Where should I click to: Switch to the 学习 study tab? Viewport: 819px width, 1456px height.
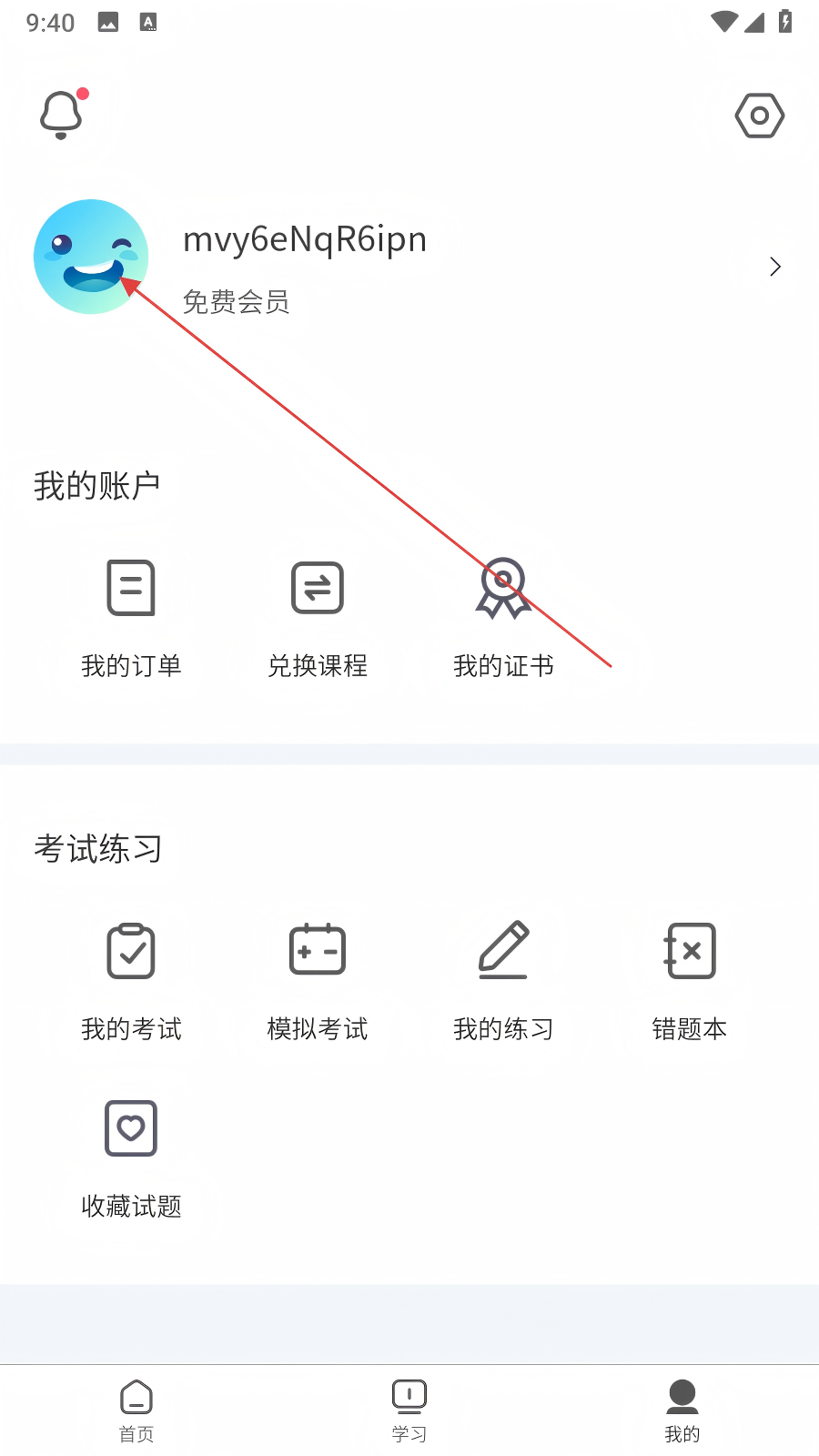click(x=409, y=1410)
